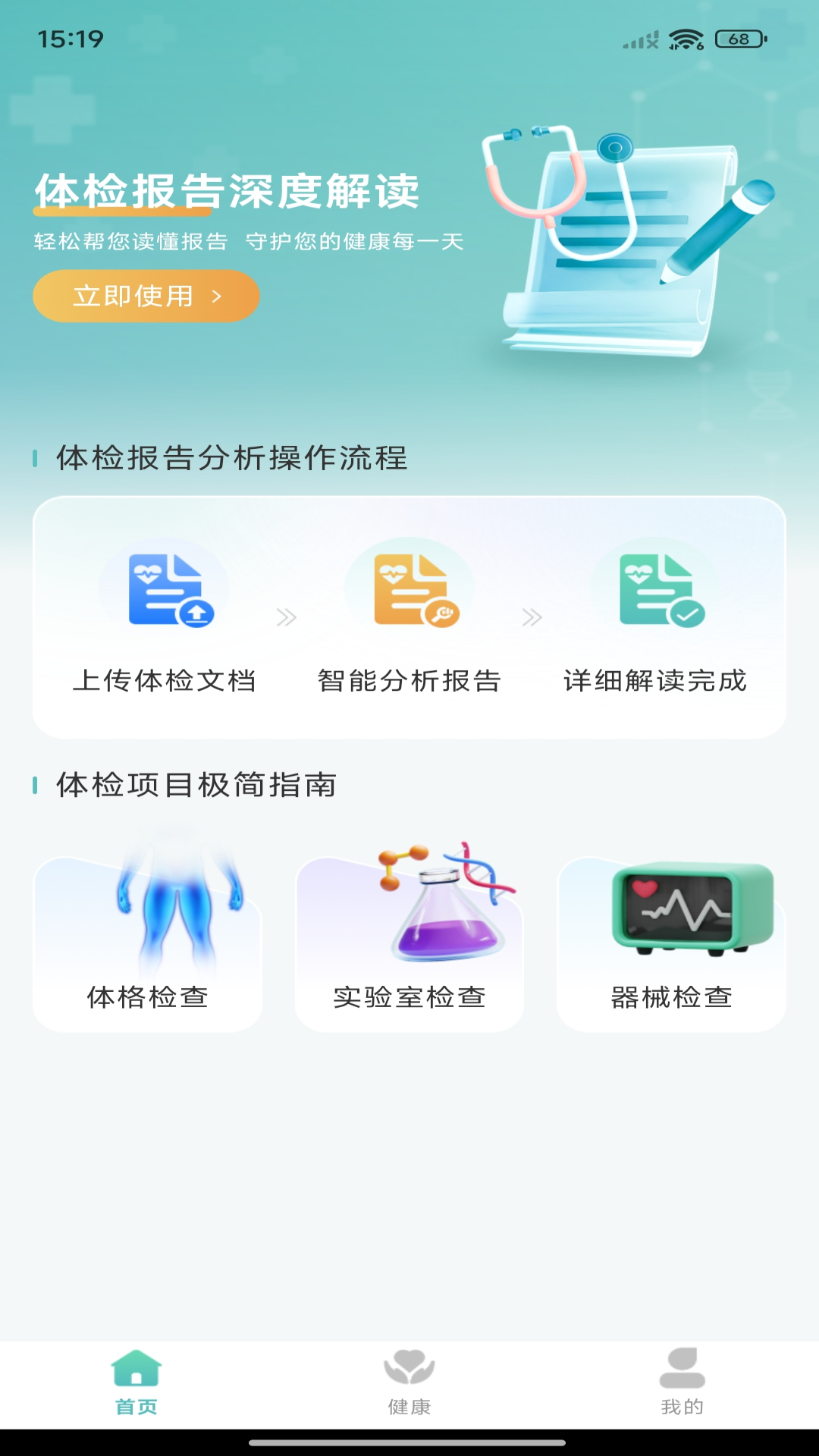Open the 器械检查 guide card
Image resolution: width=819 pixels, height=1456 pixels.
coord(671,944)
